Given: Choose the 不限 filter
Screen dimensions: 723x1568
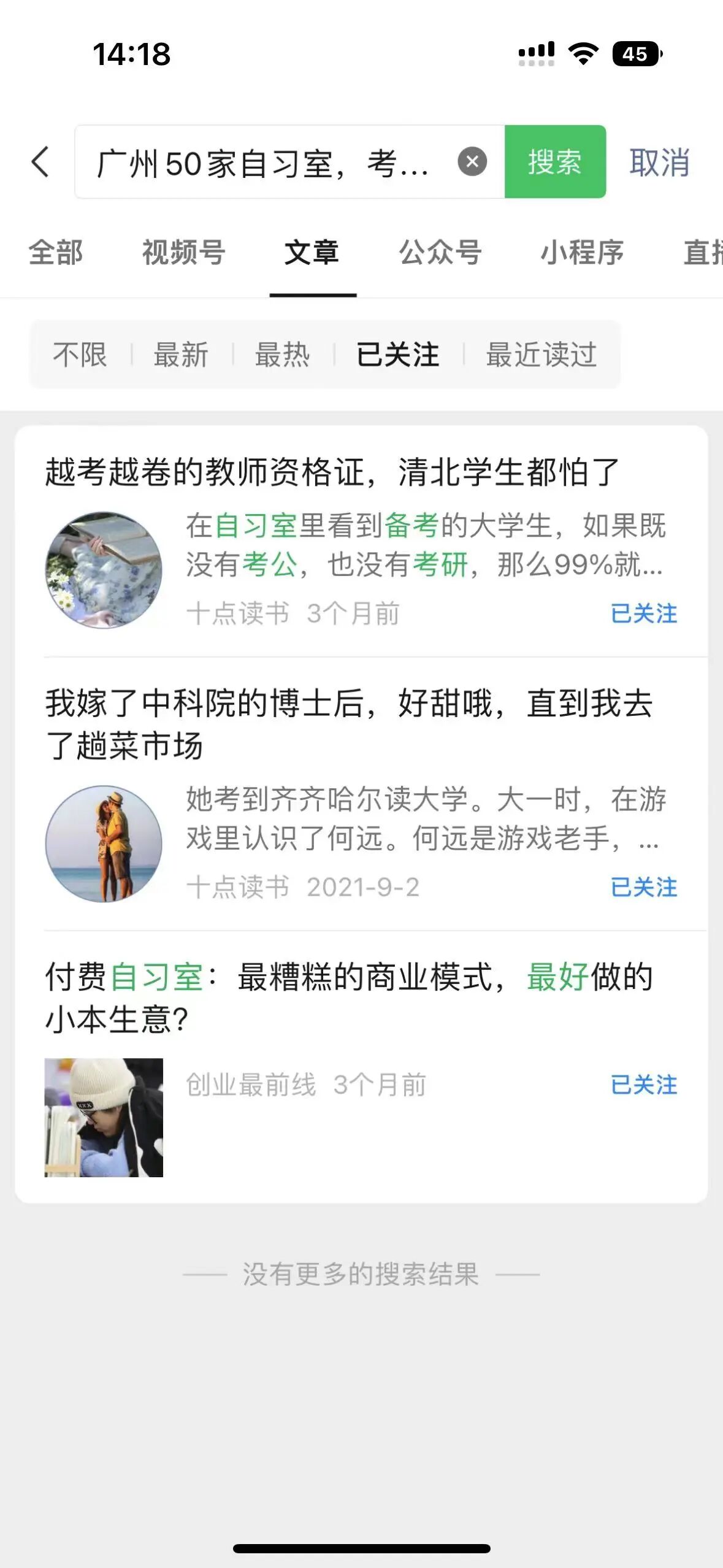Looking at the screenshot, I should [x=80, y=355].
